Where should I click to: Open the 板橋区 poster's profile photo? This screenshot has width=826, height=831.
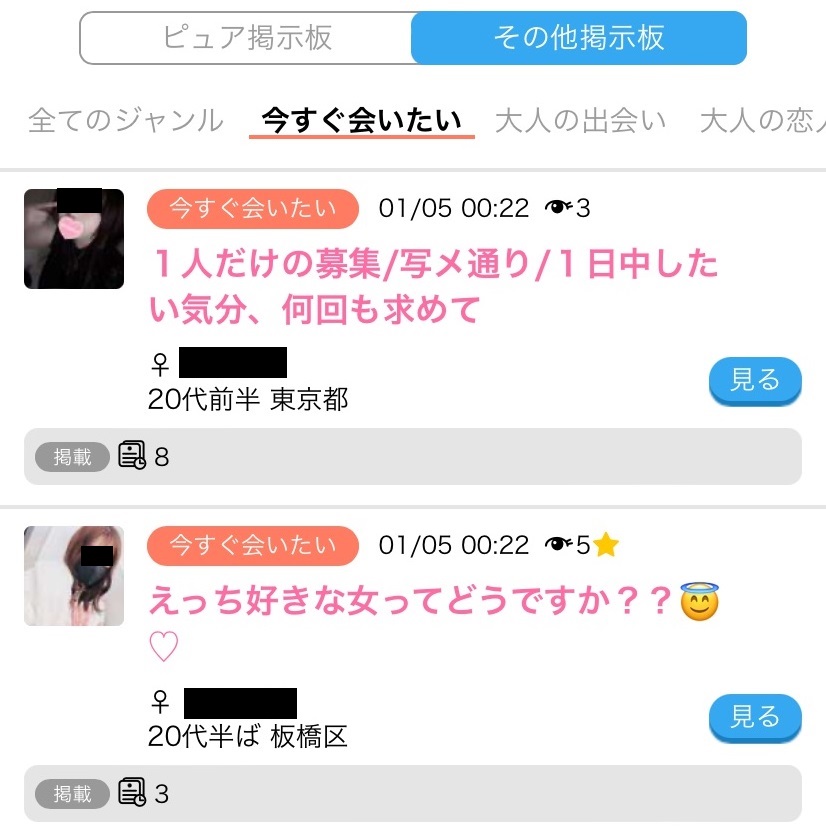pyautogui.click(x=74, y=576)
